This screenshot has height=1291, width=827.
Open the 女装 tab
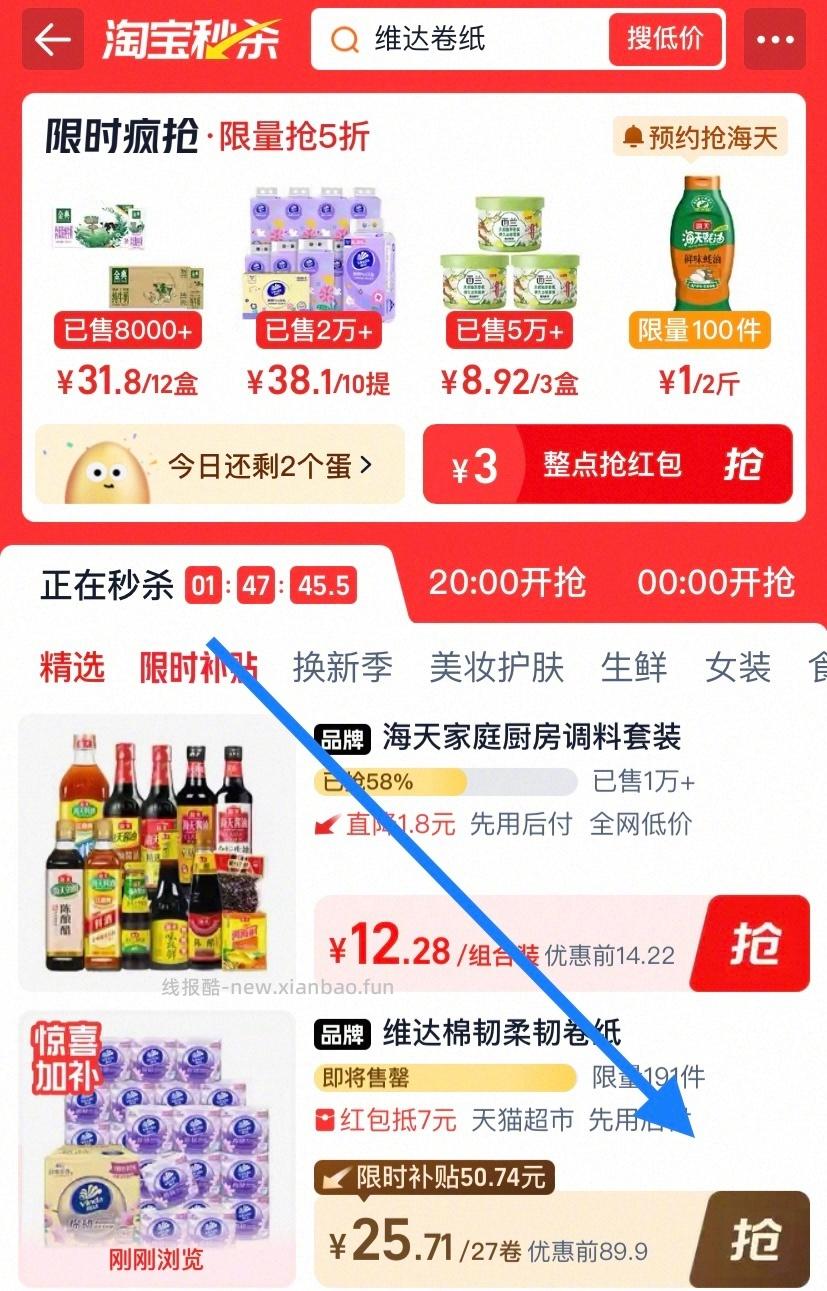click(x=737, y=667)
